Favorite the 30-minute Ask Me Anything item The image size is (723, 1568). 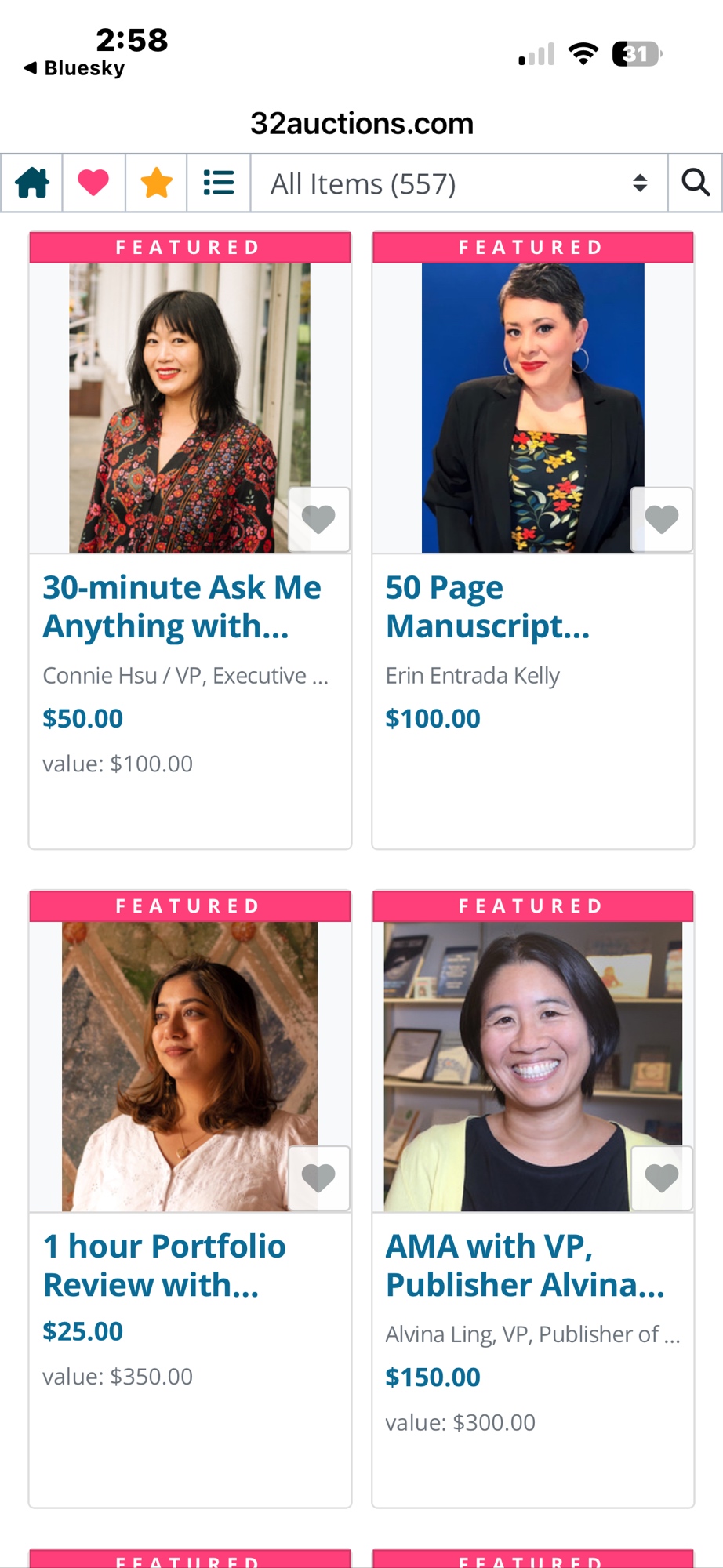318,519
